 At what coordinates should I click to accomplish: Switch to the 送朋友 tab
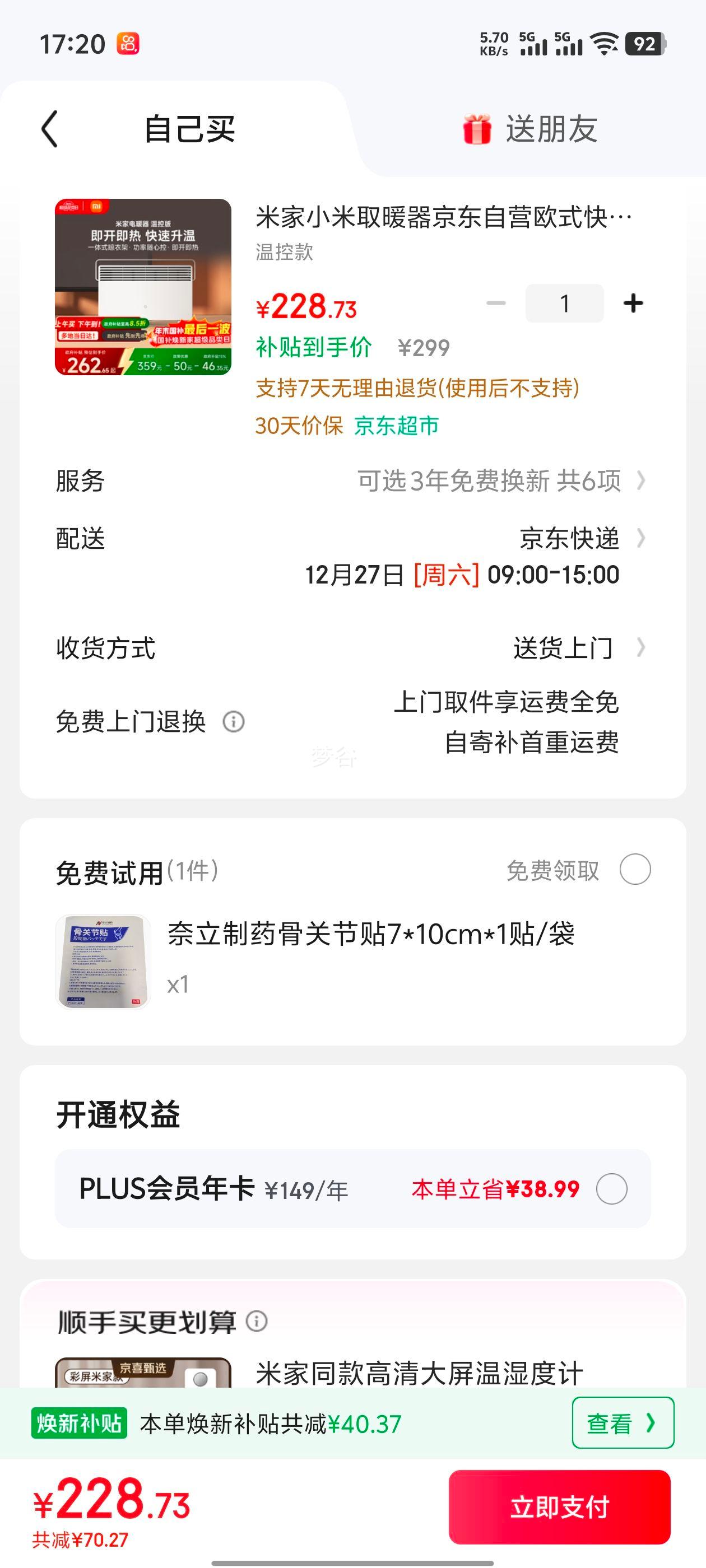click(530, 129)
